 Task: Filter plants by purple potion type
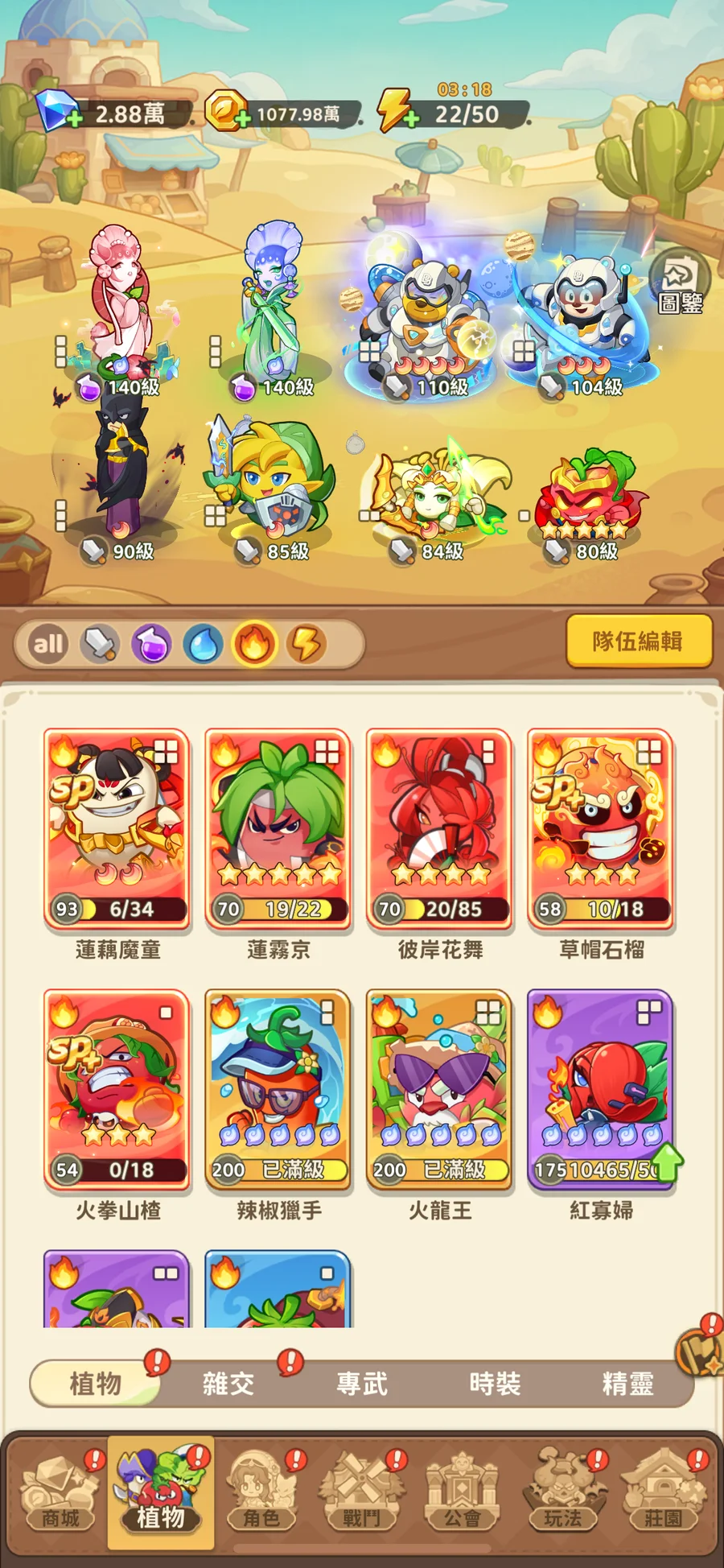coord(151,645)
